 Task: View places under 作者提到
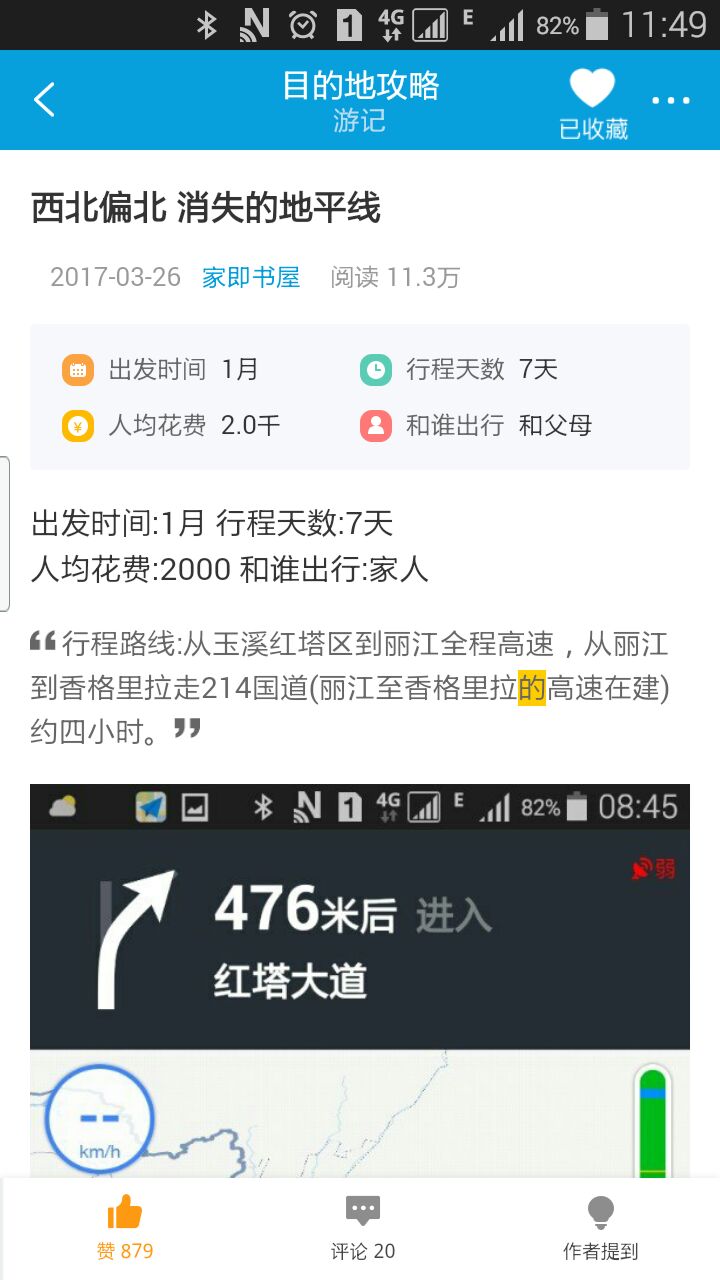pyautogui.click(x=600, y=1228)
